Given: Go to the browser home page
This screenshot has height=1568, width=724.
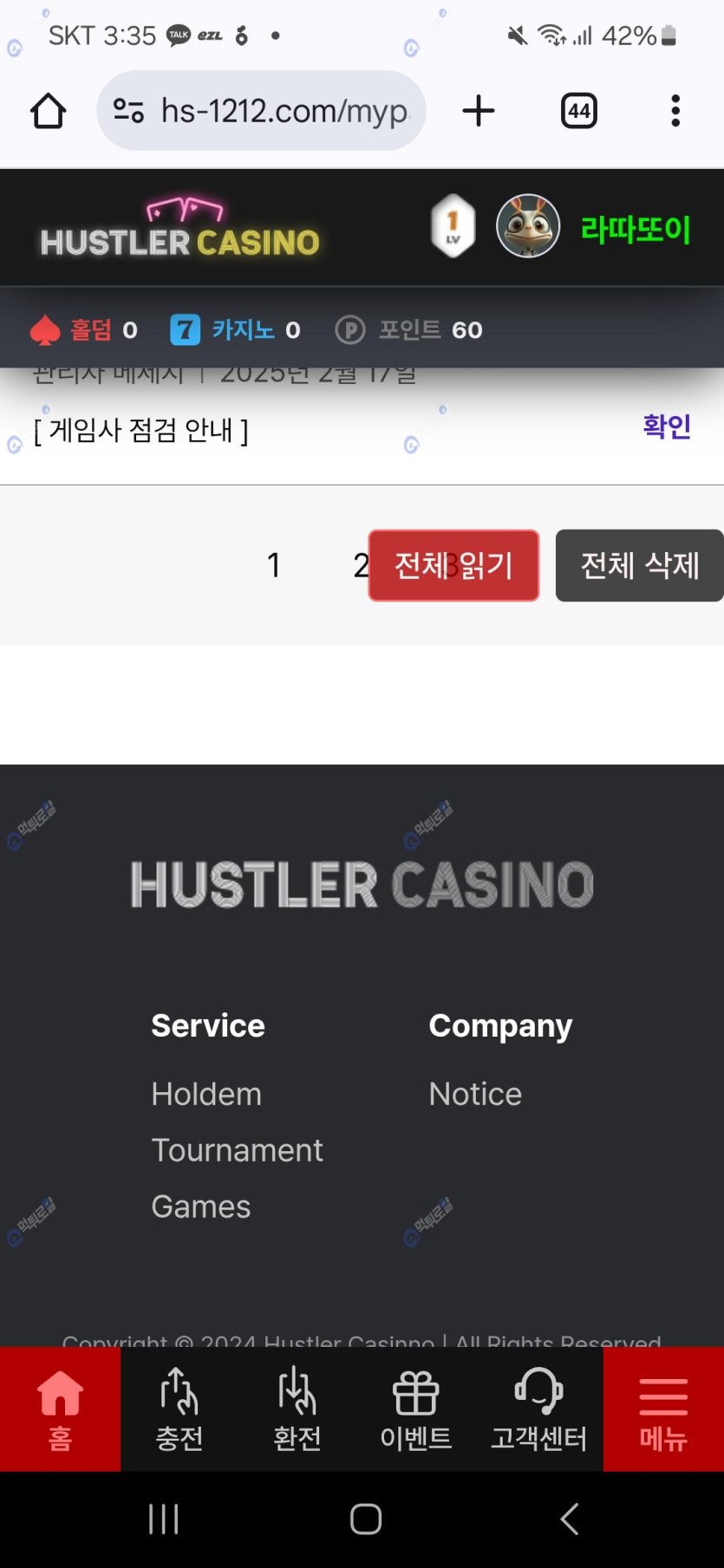Looking at the screenshot, I should 49,111.
